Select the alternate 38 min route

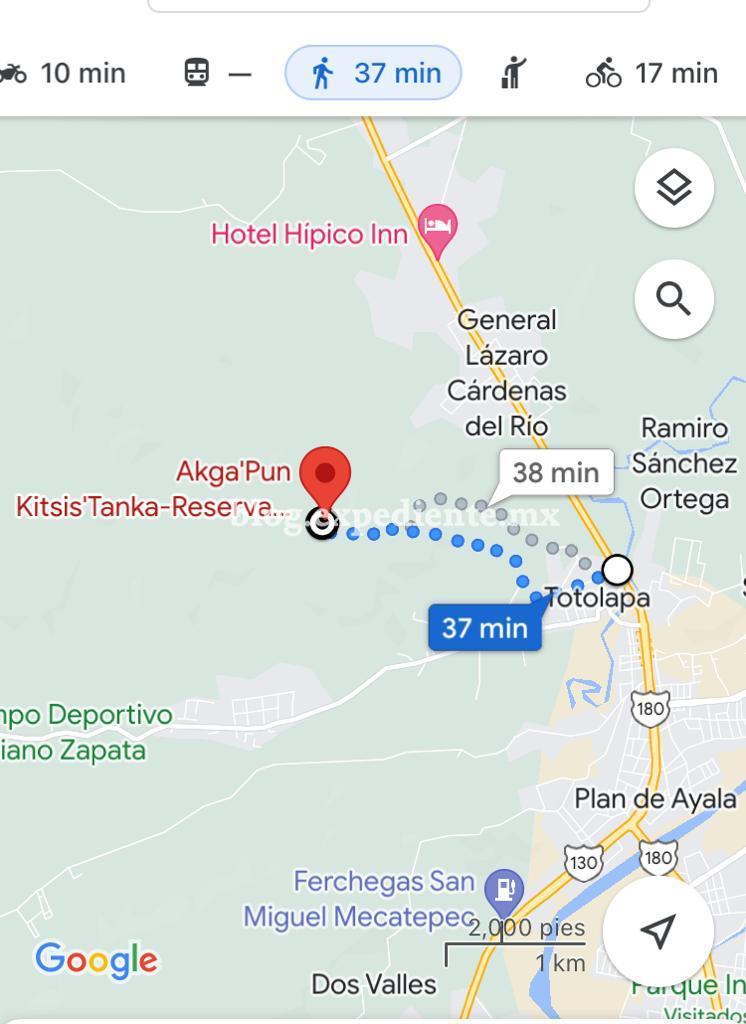coord(556,472)
